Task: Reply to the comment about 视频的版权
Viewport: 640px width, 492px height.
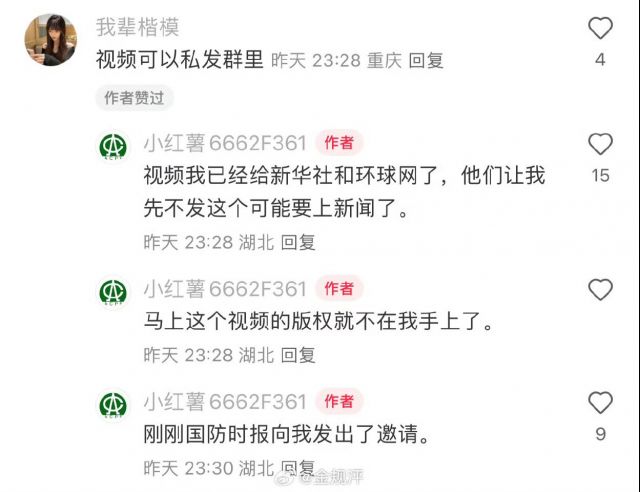Action: [298, 354]
